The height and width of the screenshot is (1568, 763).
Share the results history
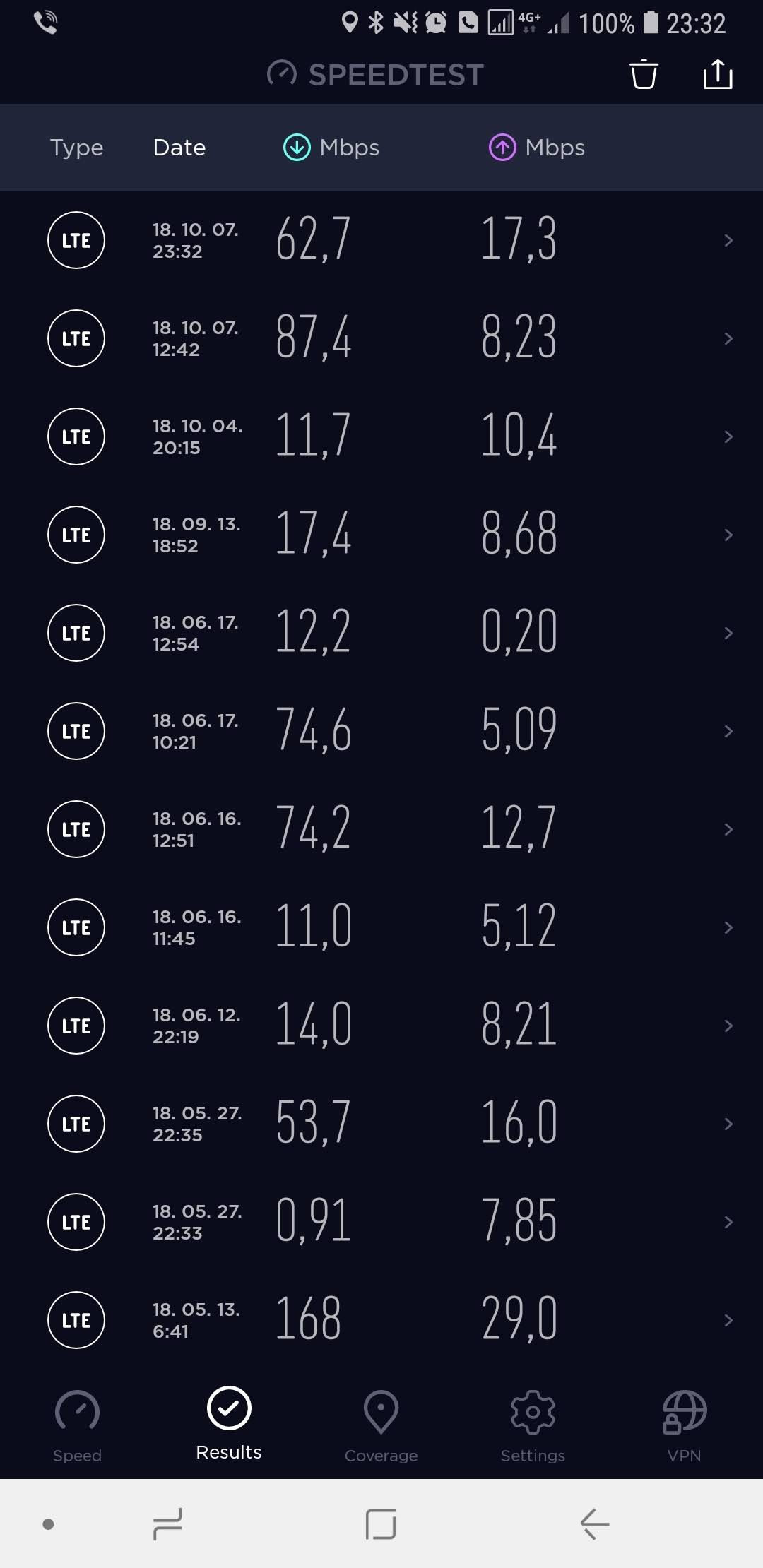[x=717, y=74]
